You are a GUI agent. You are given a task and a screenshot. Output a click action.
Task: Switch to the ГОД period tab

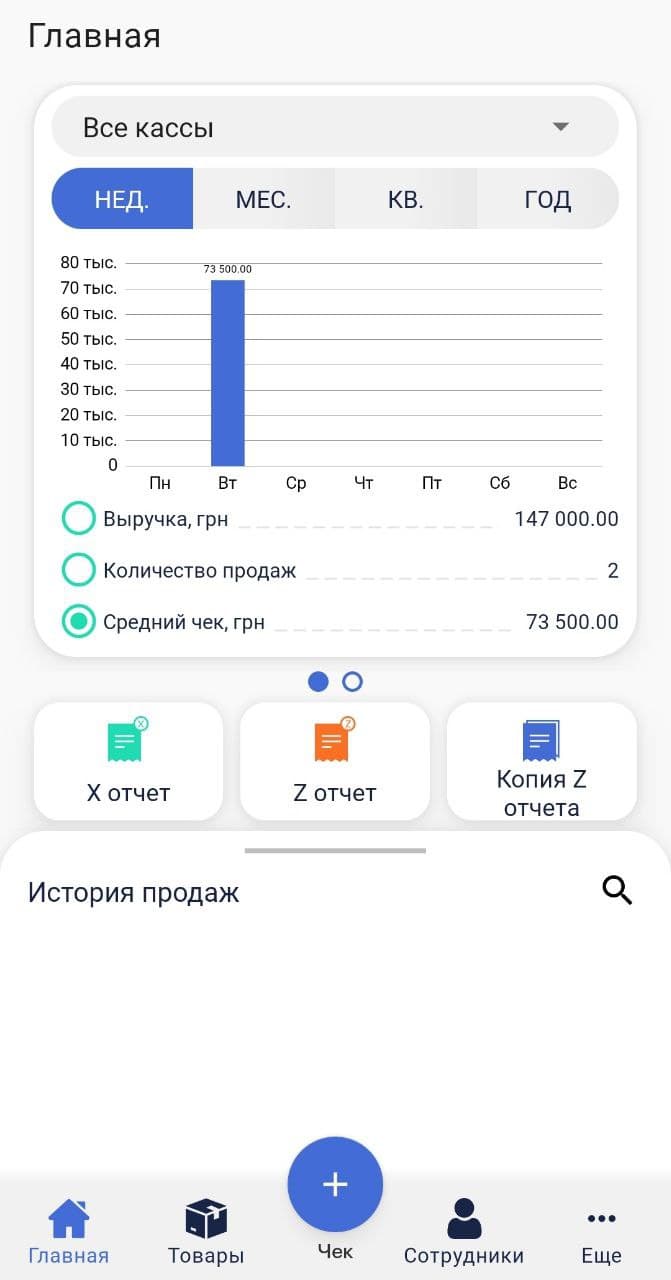[x=548, y=199]
